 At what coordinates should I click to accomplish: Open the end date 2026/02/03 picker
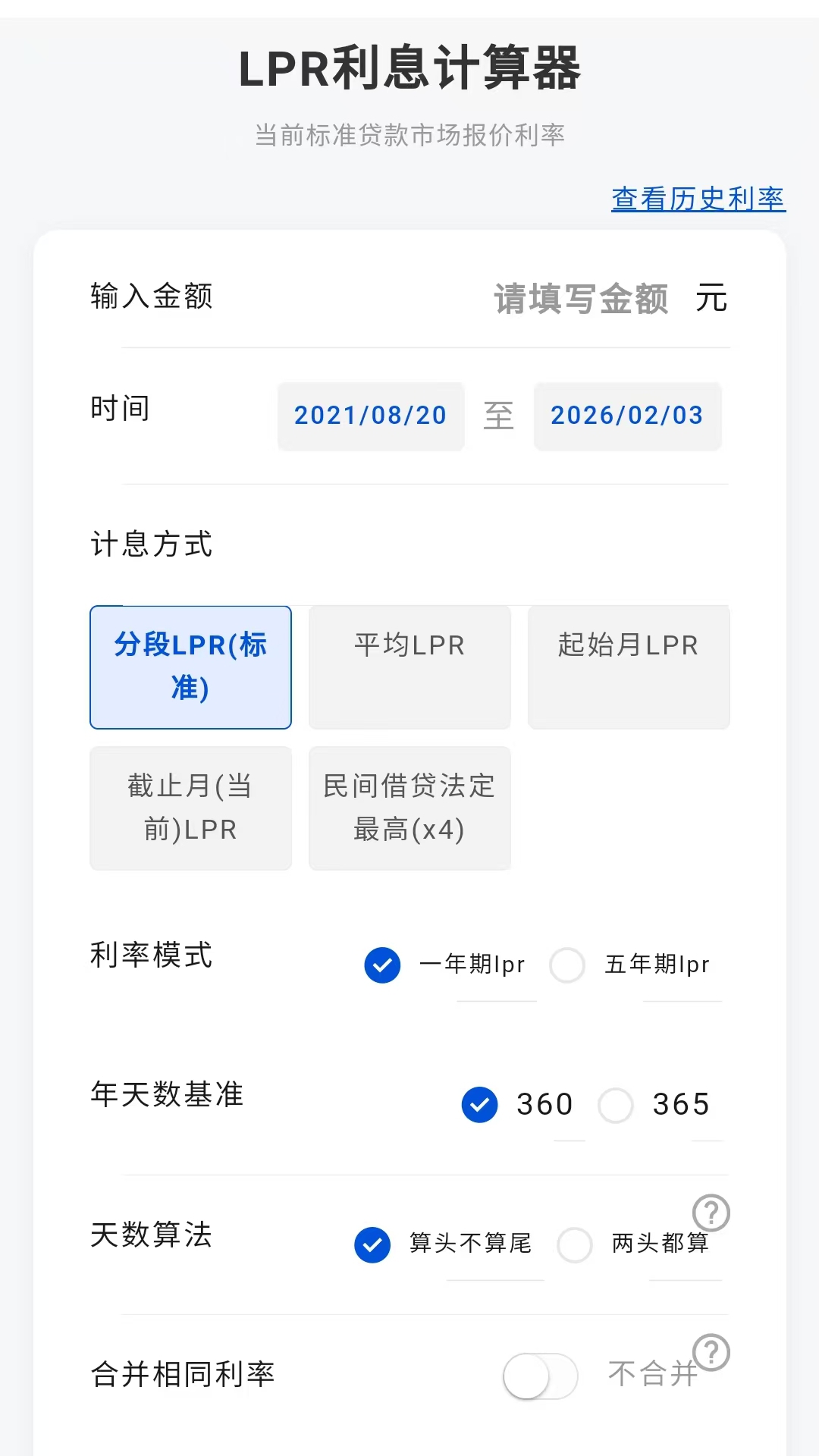(627, 416)
